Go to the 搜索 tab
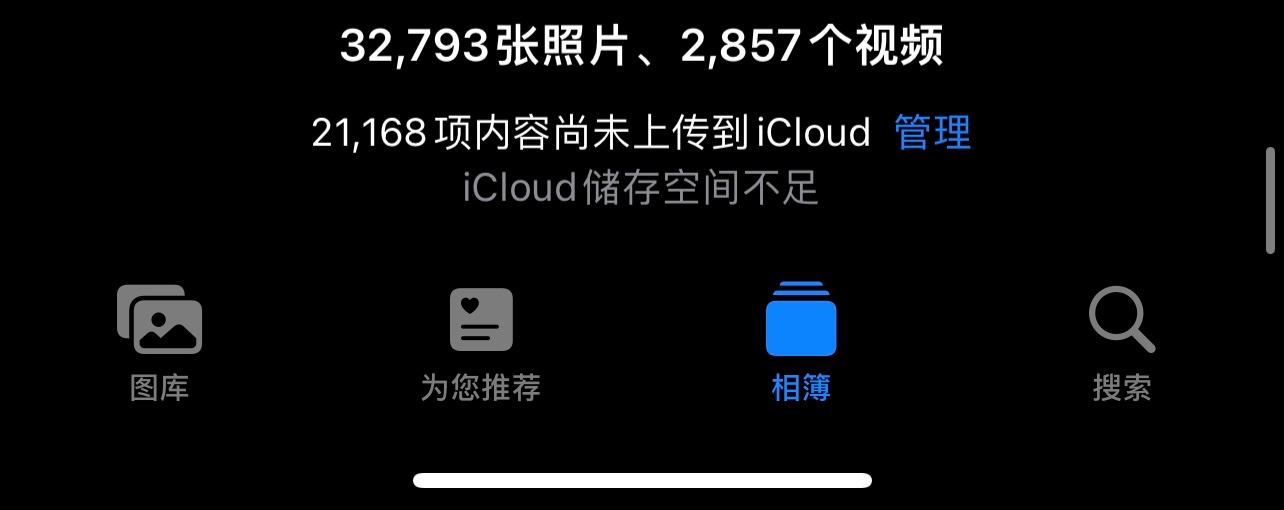Image resolution: width=1284 pixels, height=510 pixels. (x=1121, y=341)
